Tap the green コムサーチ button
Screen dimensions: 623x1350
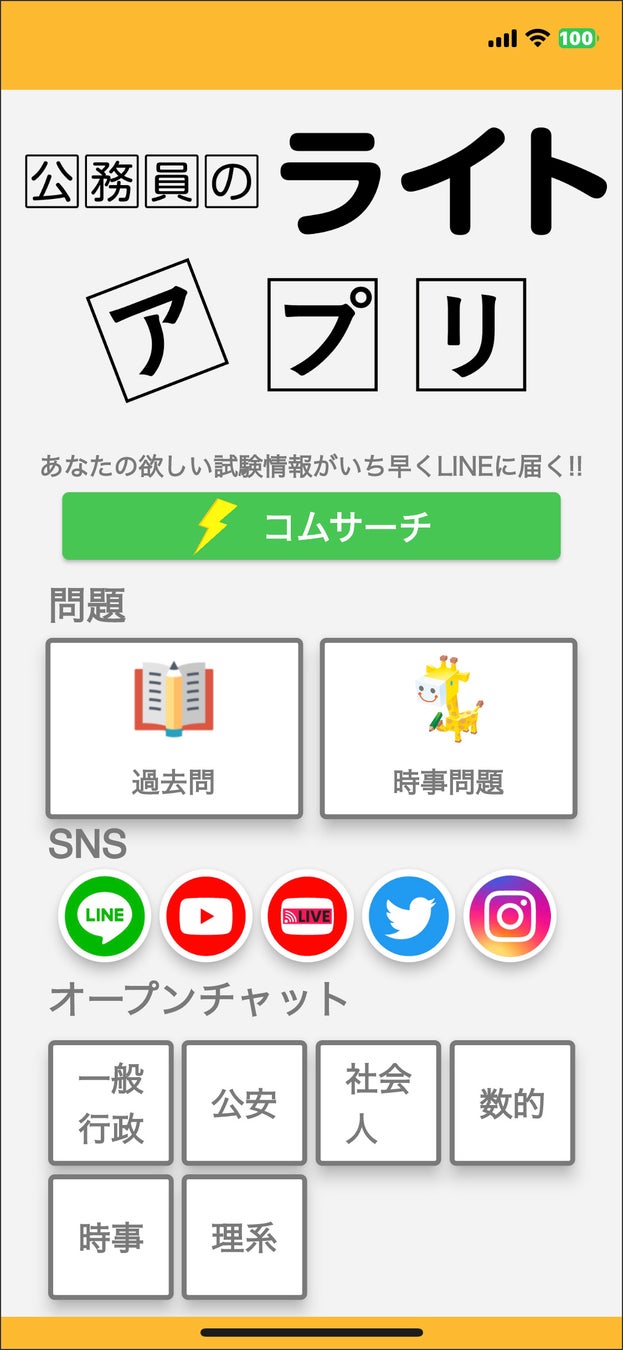[x=311, y=526]
